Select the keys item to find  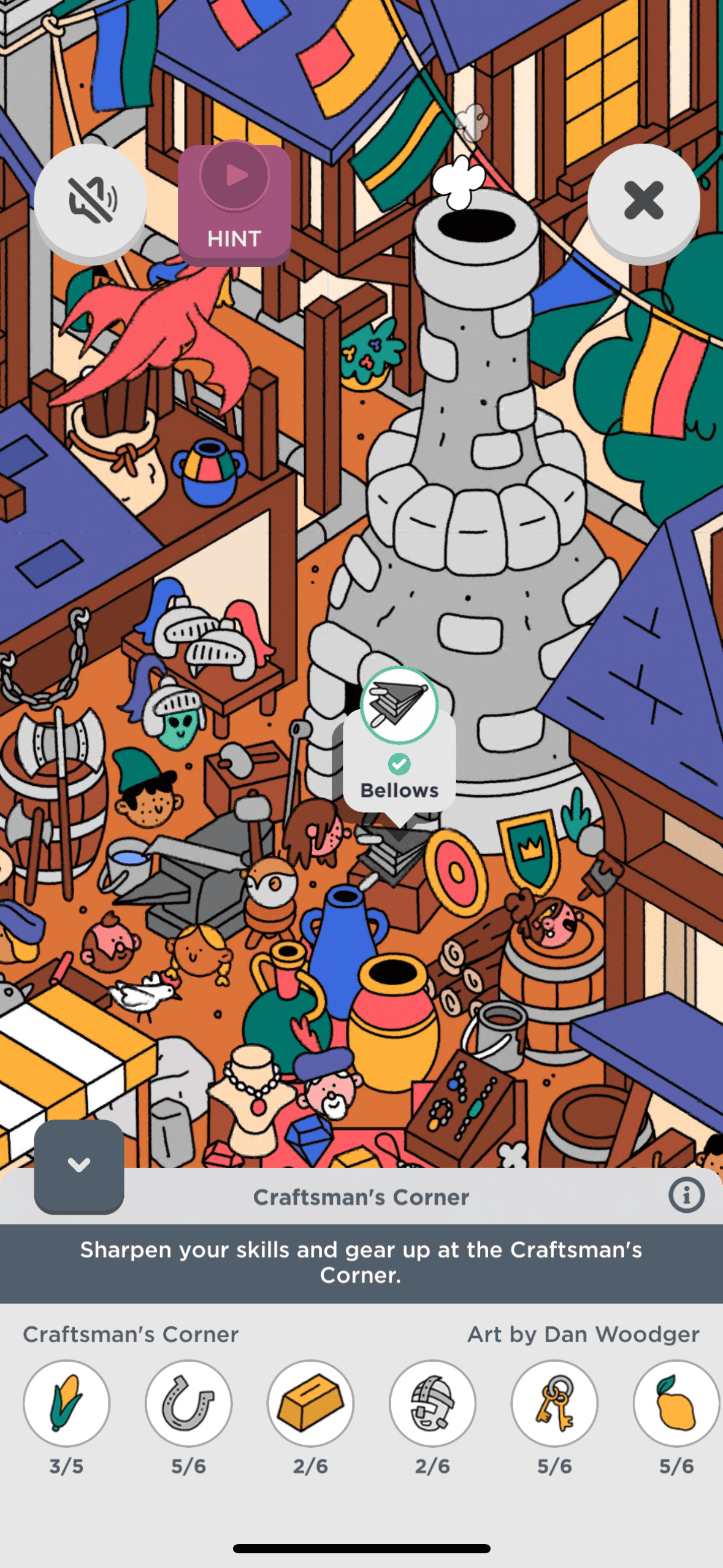pyautogui.click(x=554, y=1404)
